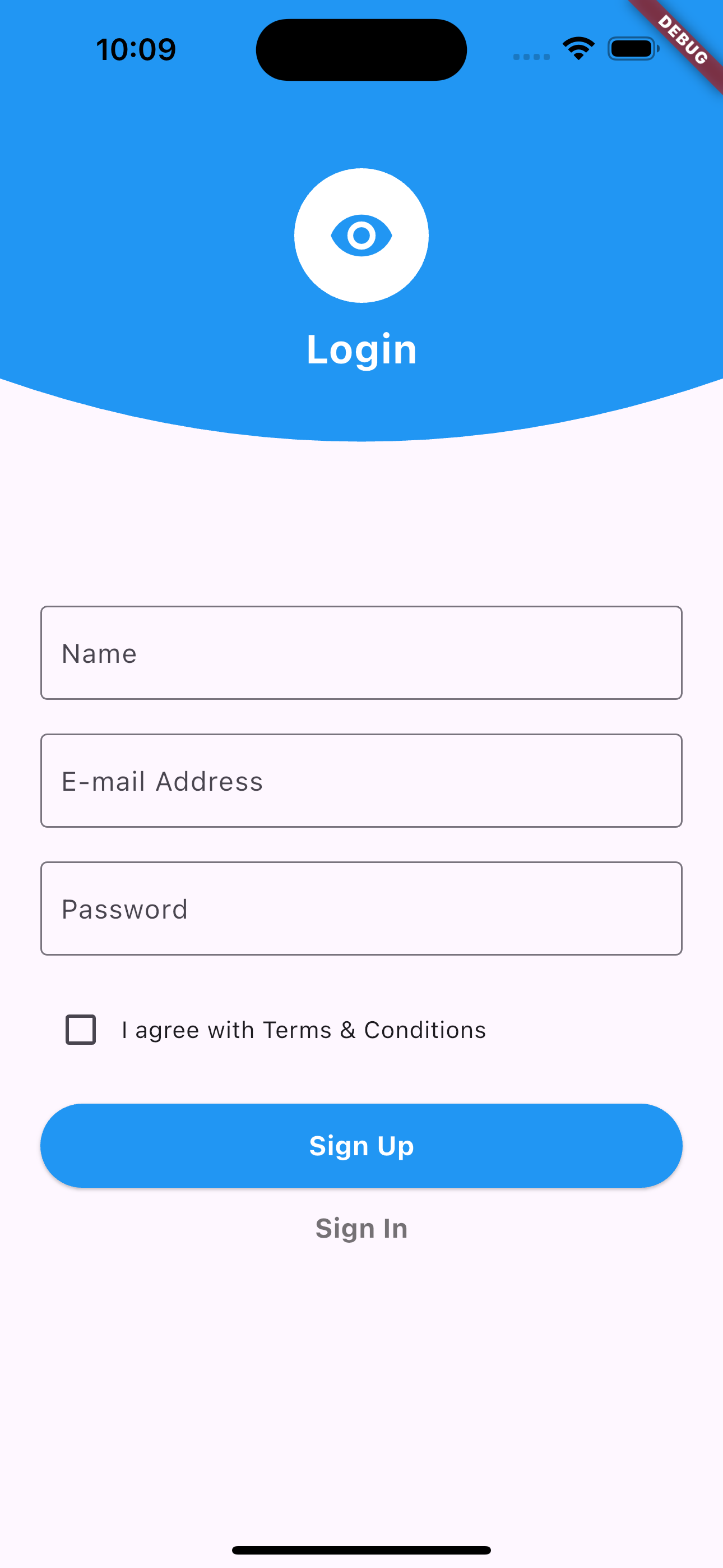Click inside the E-mail Address field
This screenshot has height=1568, width=723.
coord(361,781)
